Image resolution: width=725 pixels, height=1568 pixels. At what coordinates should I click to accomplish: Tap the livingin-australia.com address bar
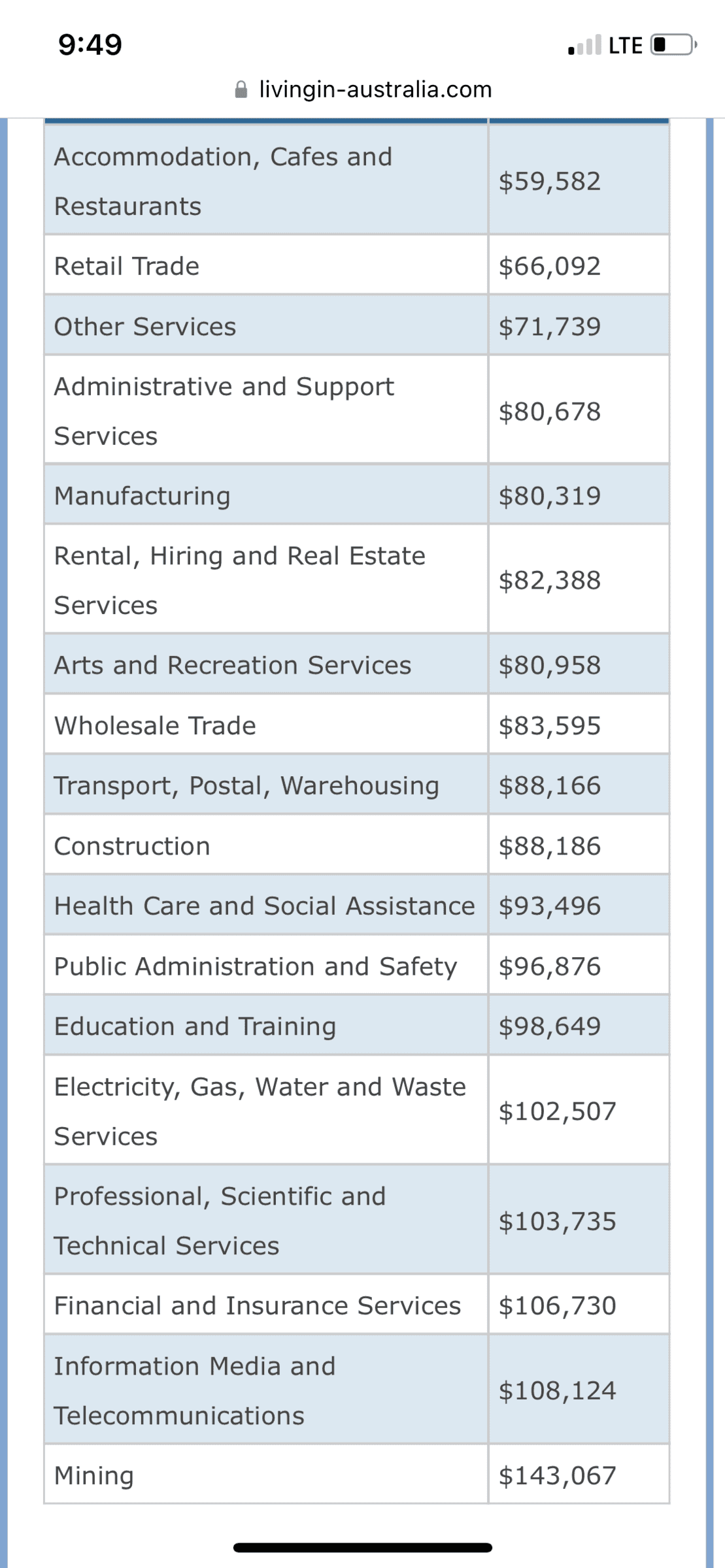pyautogui.click(x=363, y=89)
